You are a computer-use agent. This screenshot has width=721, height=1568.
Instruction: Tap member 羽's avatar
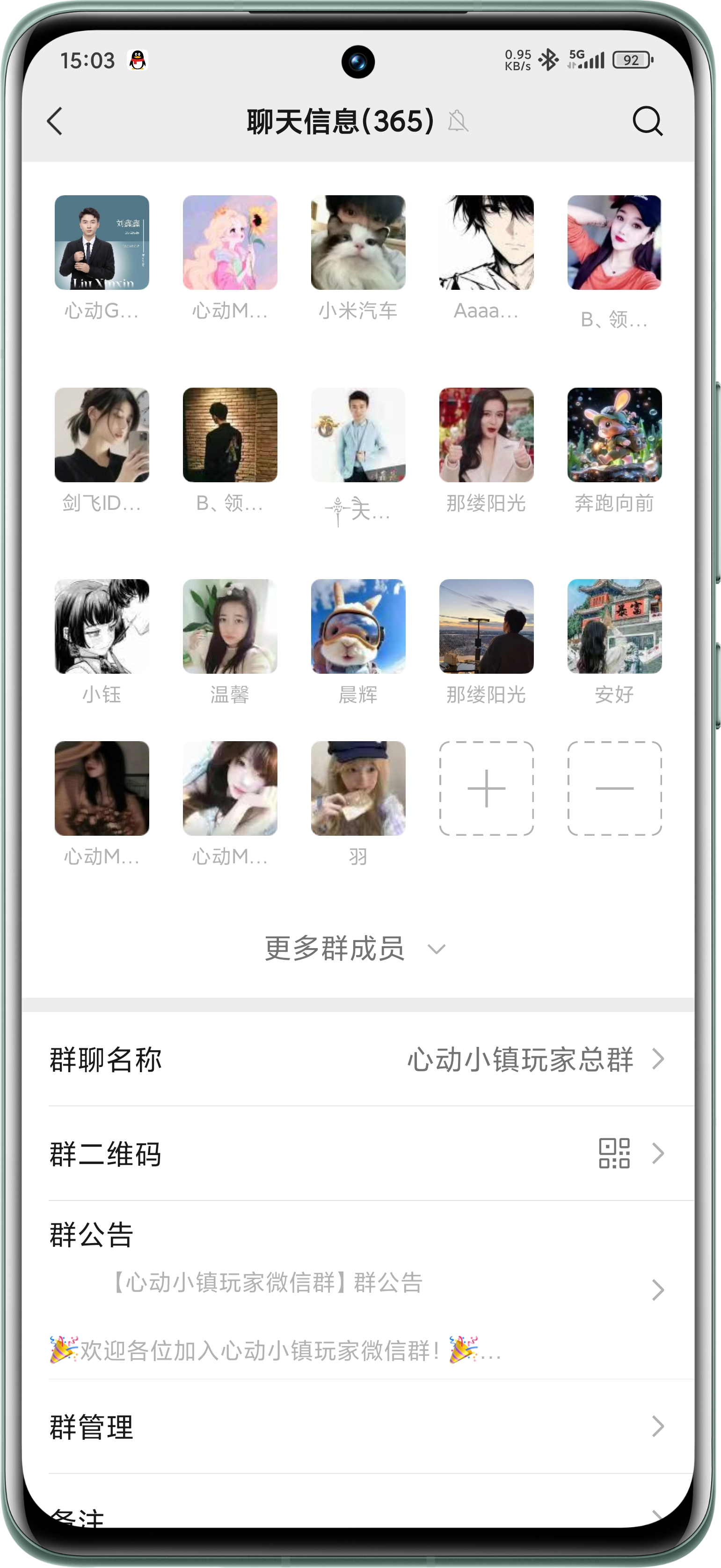click(x=358, y=788)
